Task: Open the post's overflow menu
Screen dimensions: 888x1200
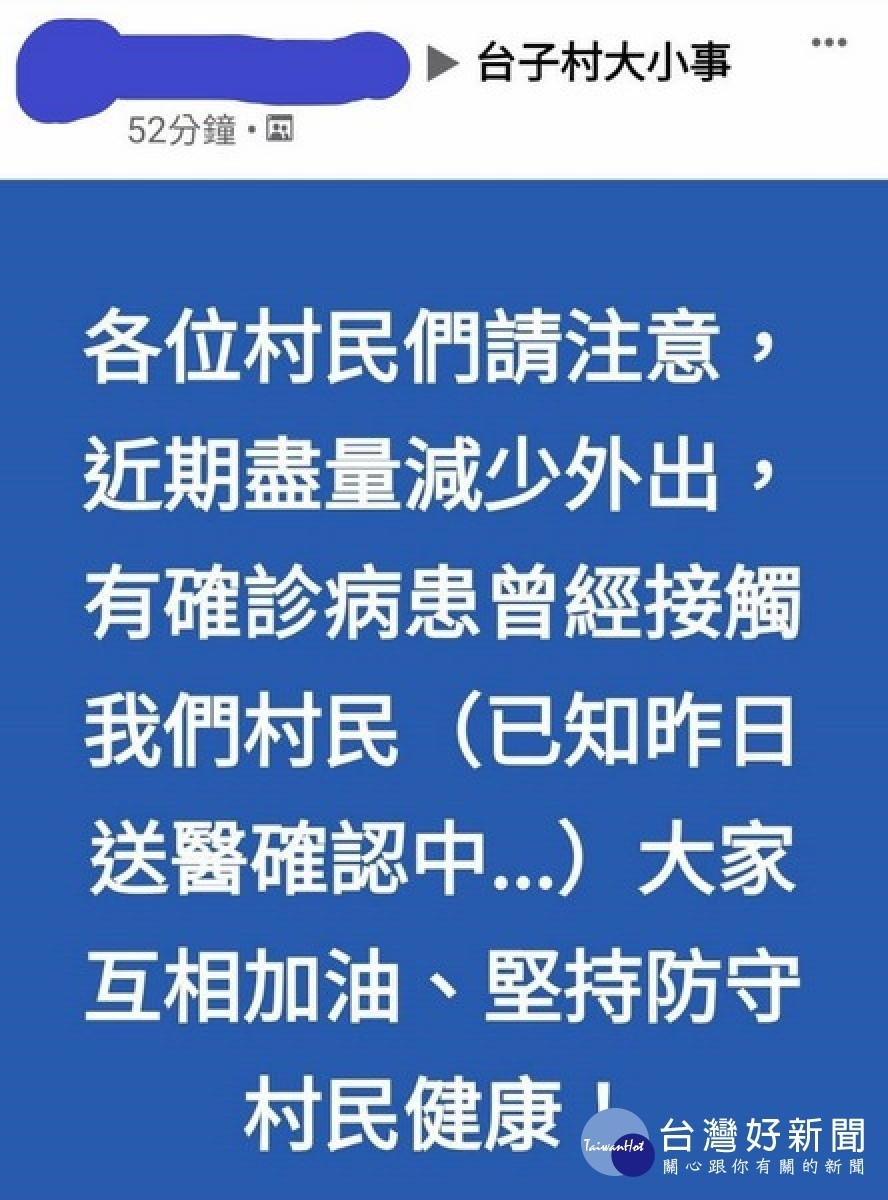Action: (x=829, y=43)
